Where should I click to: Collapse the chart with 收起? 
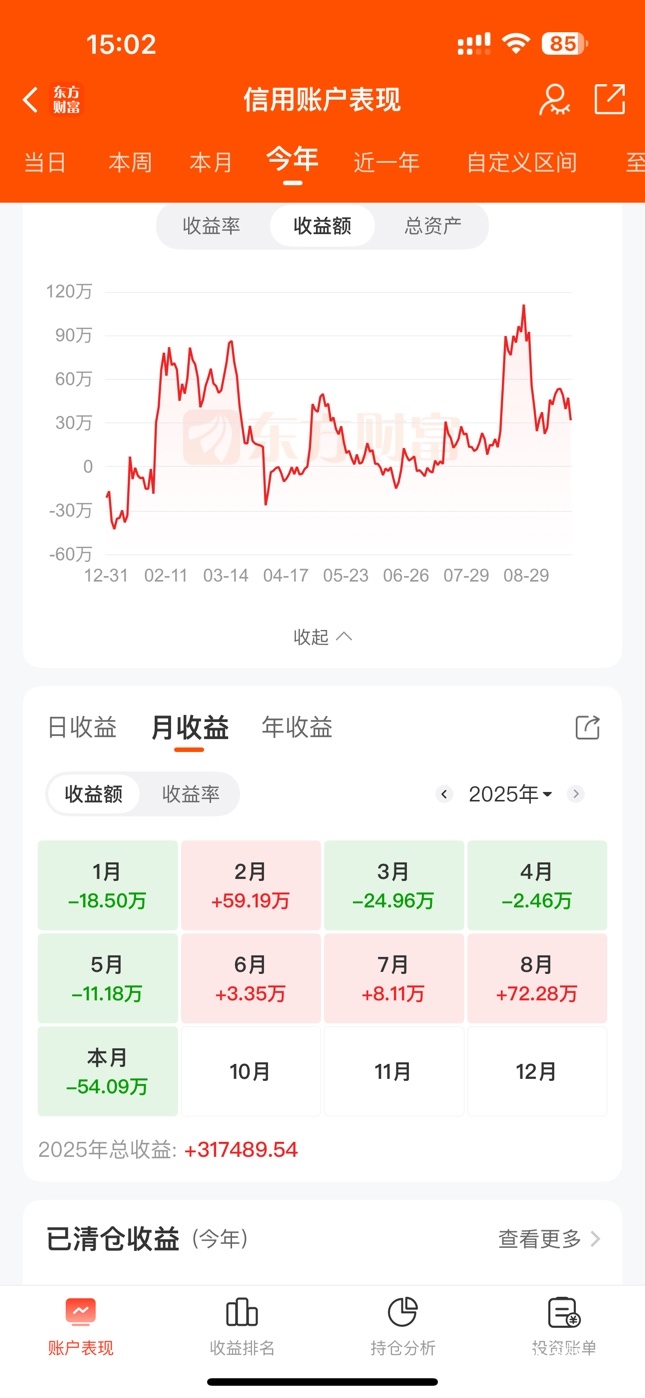322,637
